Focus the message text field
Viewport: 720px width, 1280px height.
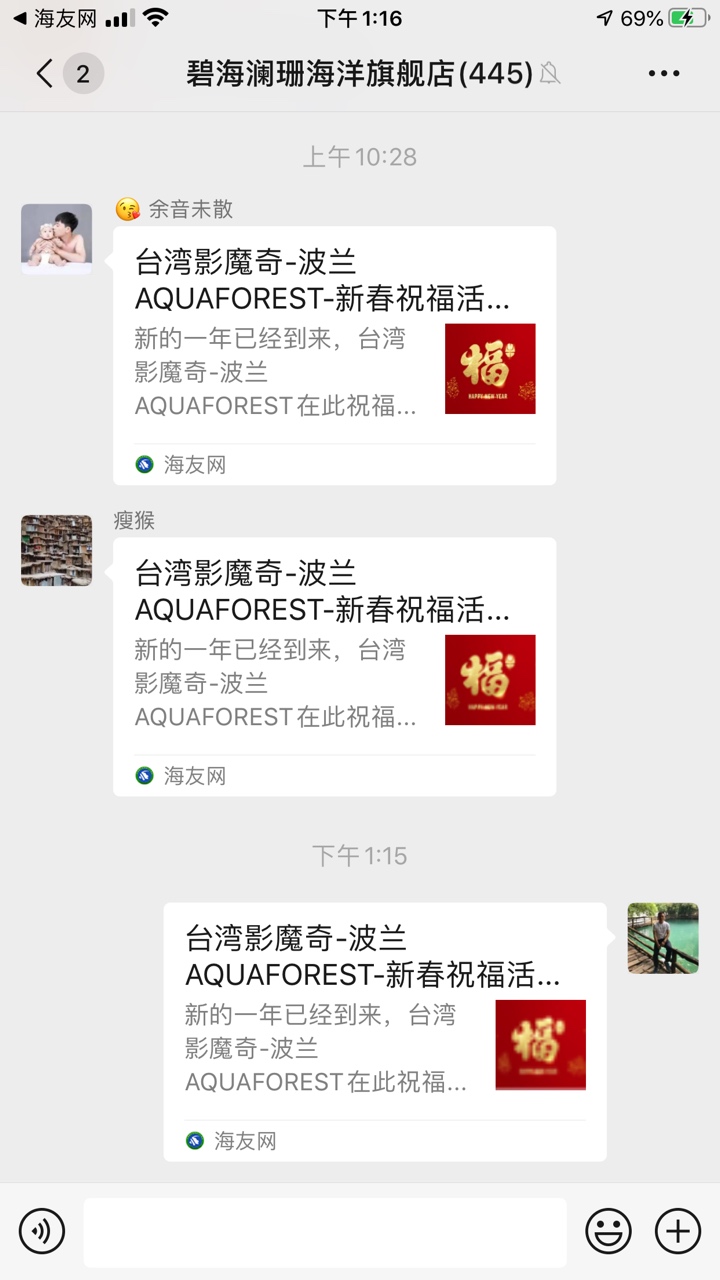(x=324, y=1231)
